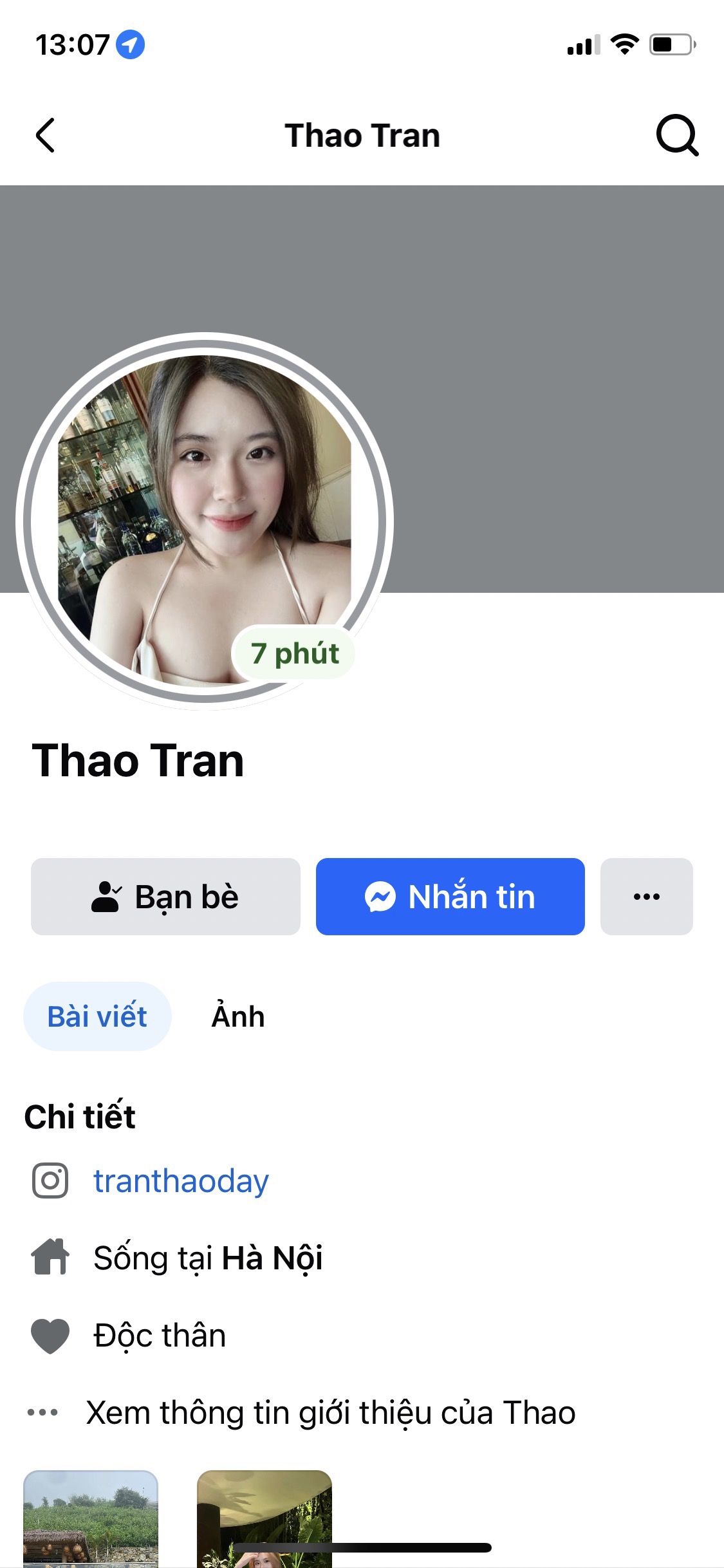The image size is (724, 1568).
Task: Open search on this profile
Action: tap(676, 135)
